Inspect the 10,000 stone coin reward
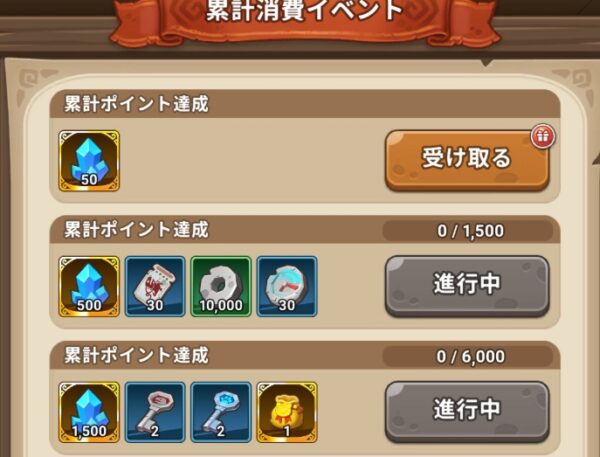 point(221,286)
